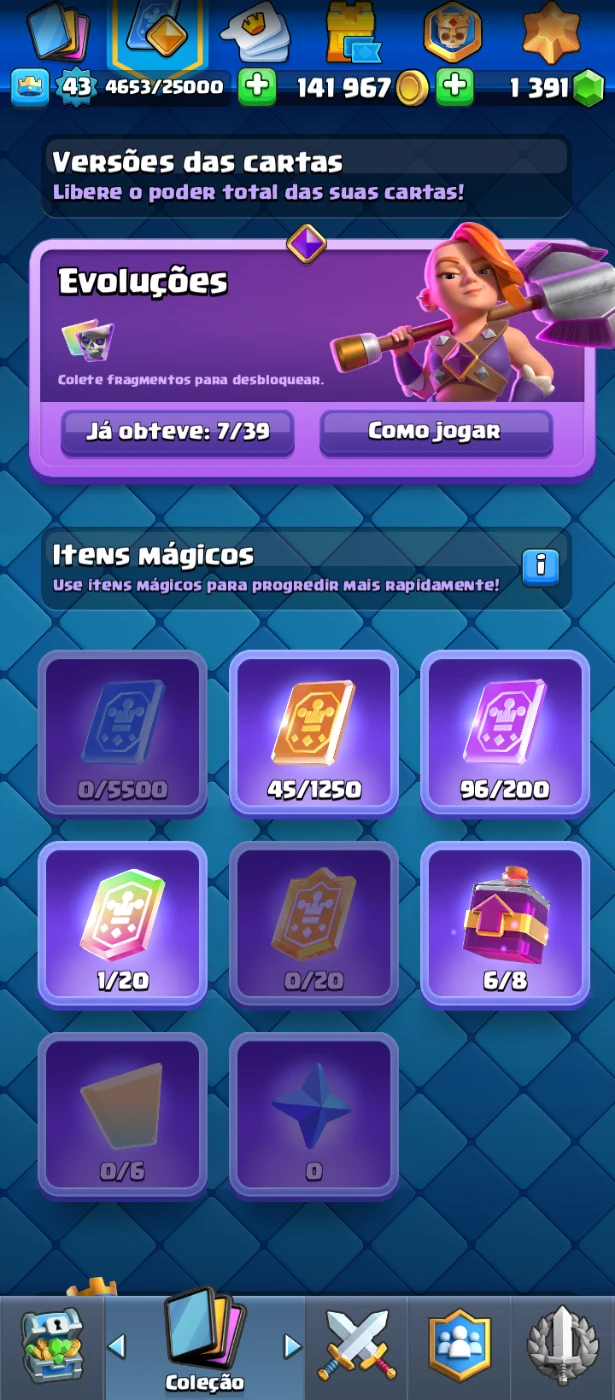
Task: Open the clan social tab
Action: tap(460, 1347)
